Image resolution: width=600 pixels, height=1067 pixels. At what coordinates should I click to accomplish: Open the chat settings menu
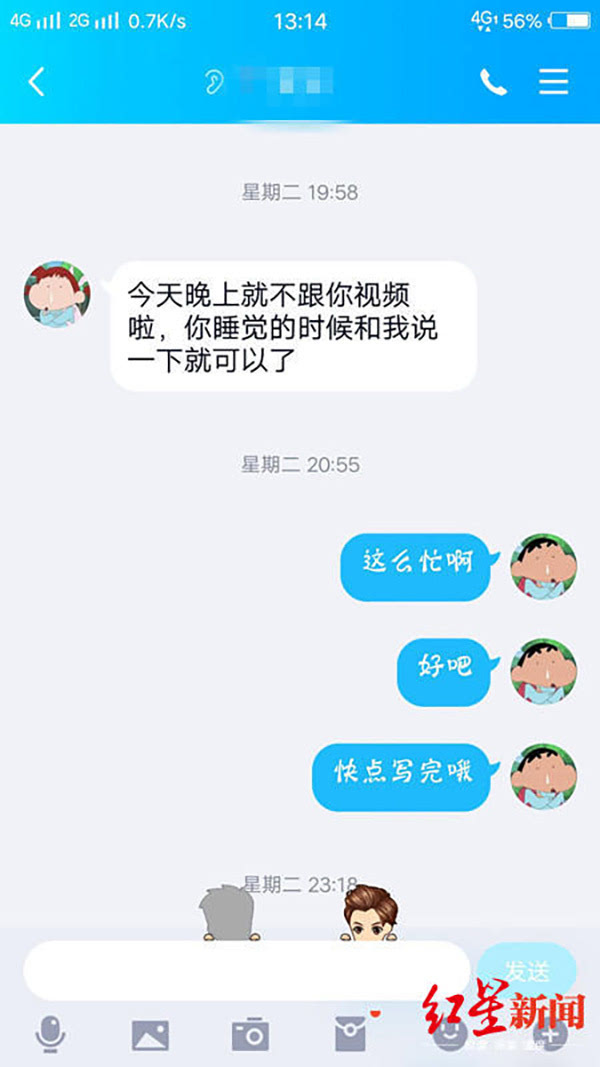coord(553,82)
